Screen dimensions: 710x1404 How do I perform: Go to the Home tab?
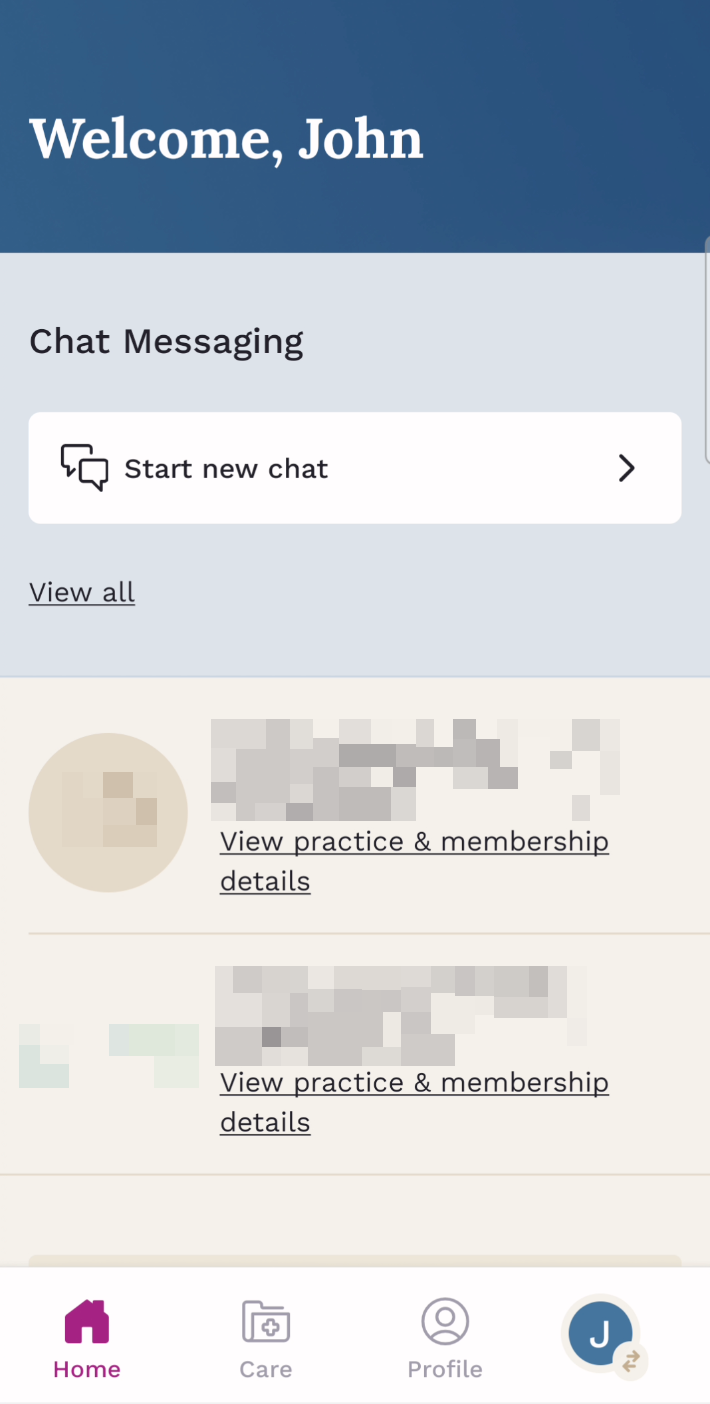pos(87,1338)
